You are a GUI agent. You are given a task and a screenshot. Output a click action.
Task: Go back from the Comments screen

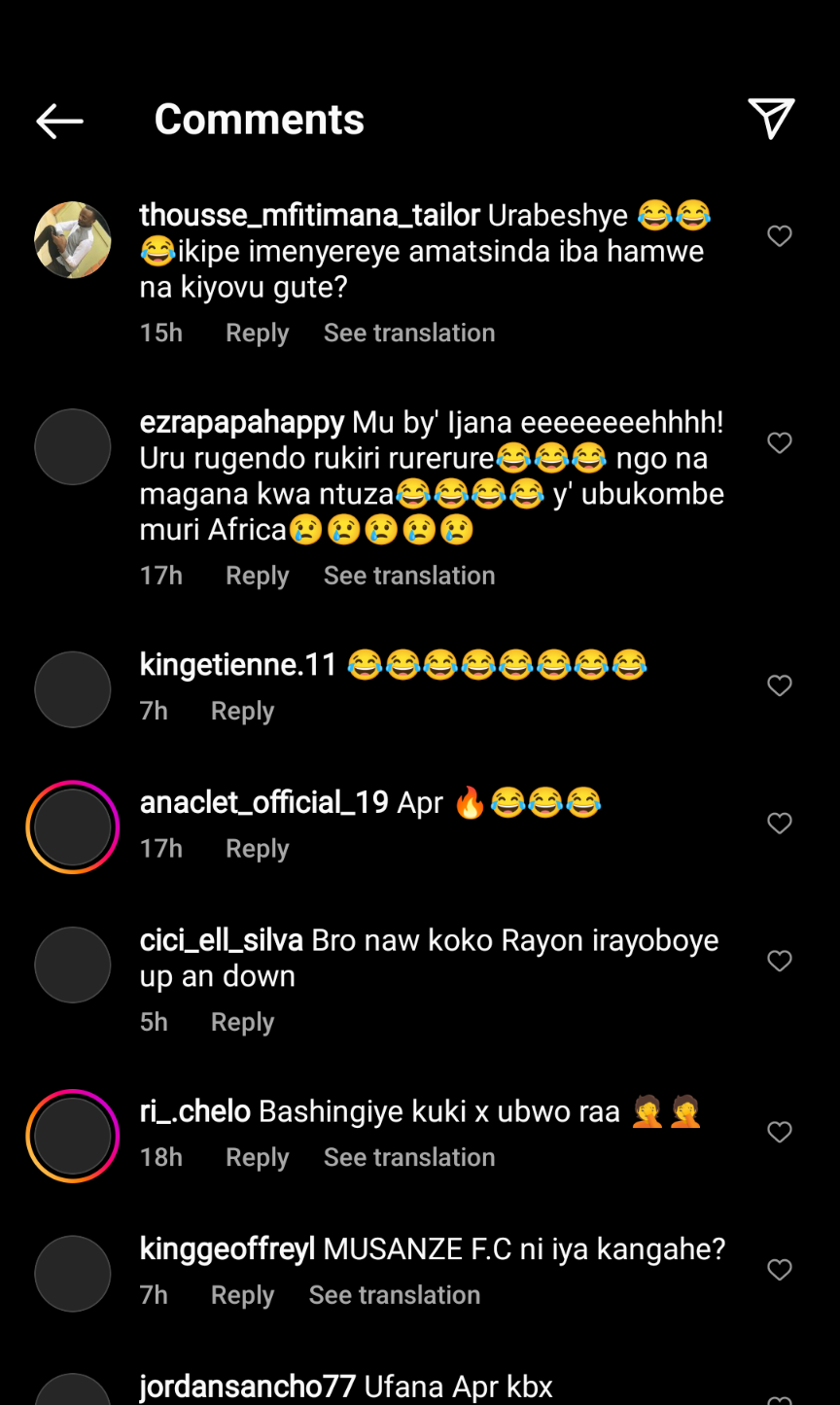click(59, 121)
